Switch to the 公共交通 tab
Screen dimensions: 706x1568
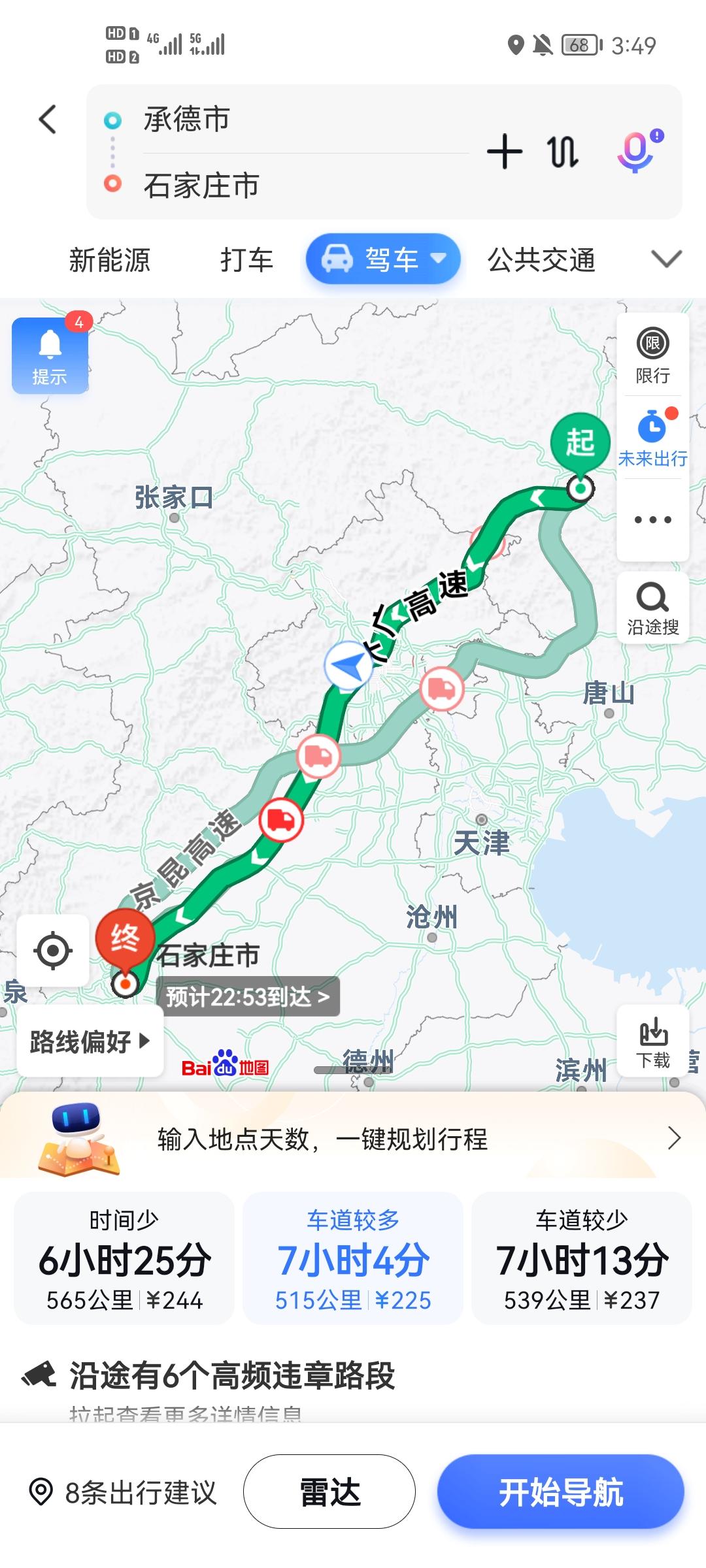coord(541,260)
